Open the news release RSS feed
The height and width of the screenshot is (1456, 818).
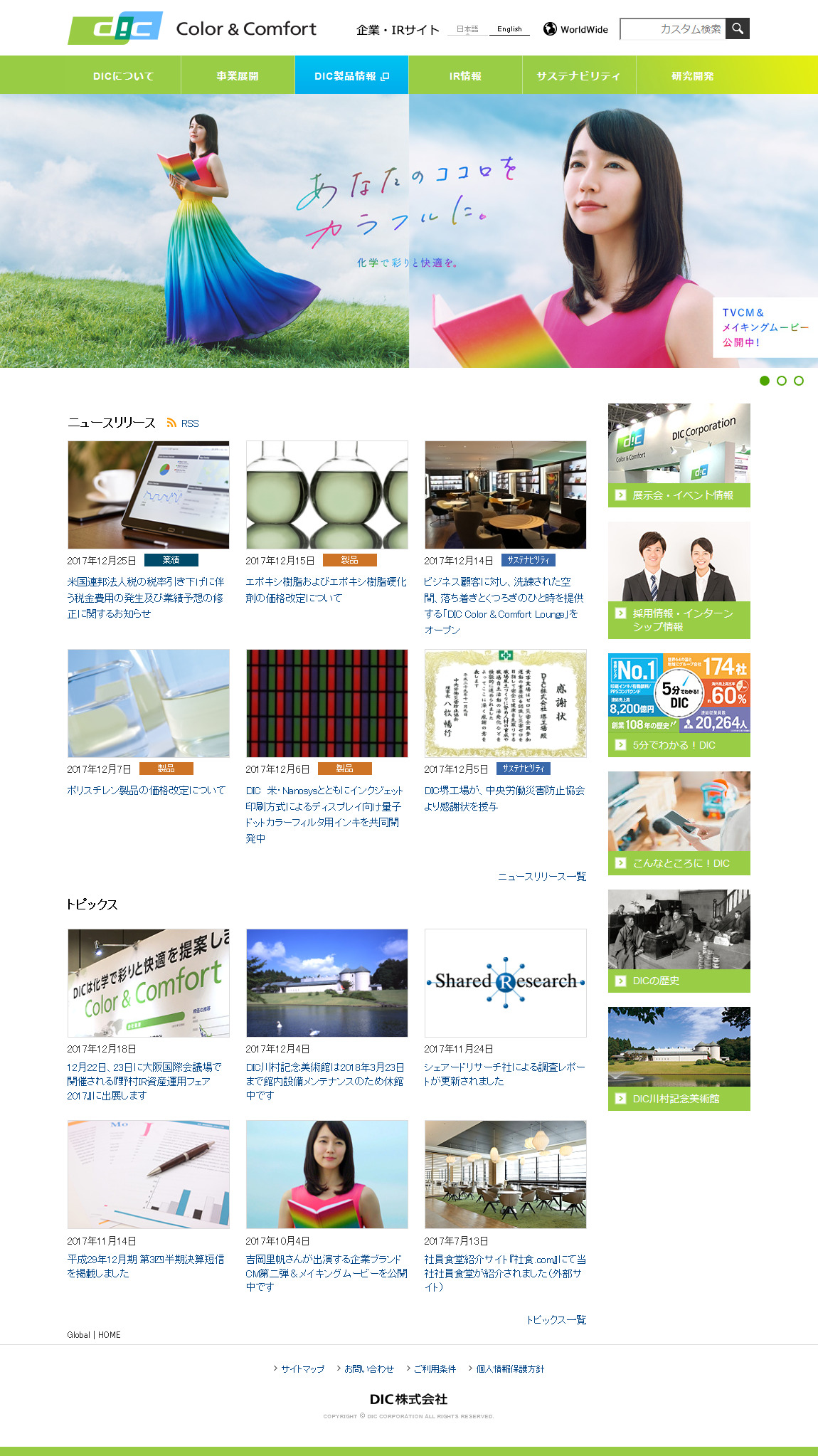(184, 423)
